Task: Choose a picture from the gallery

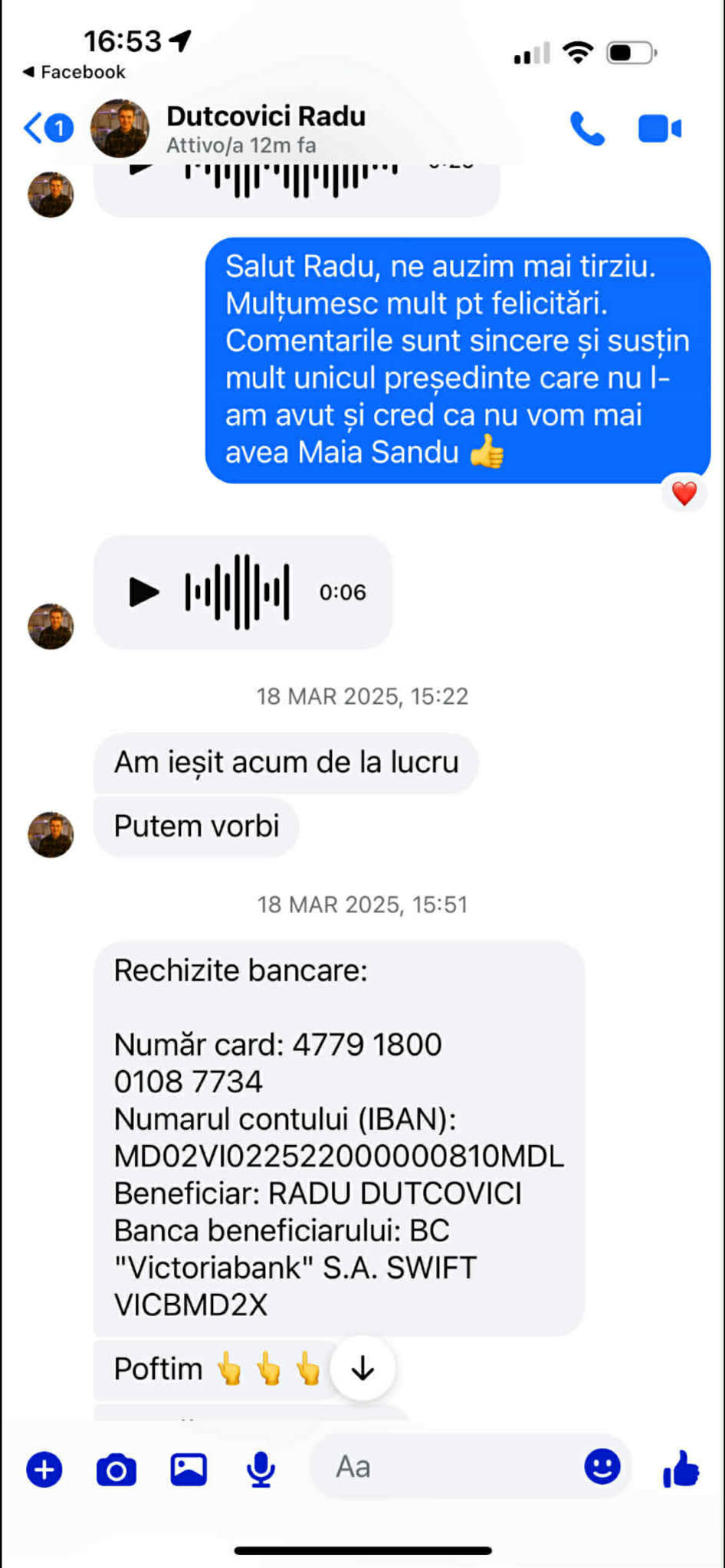Action: click(x=189, y=1469)
